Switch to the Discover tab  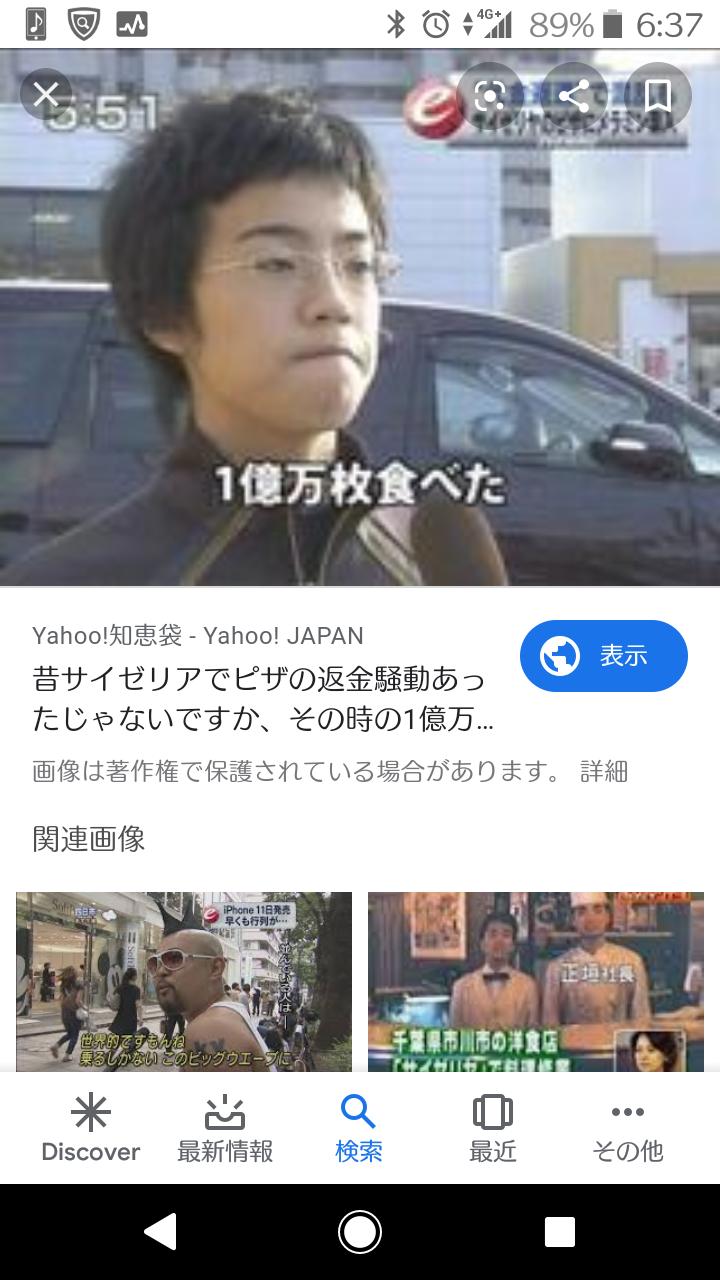pyautogui.click(x=90, y=1128)
